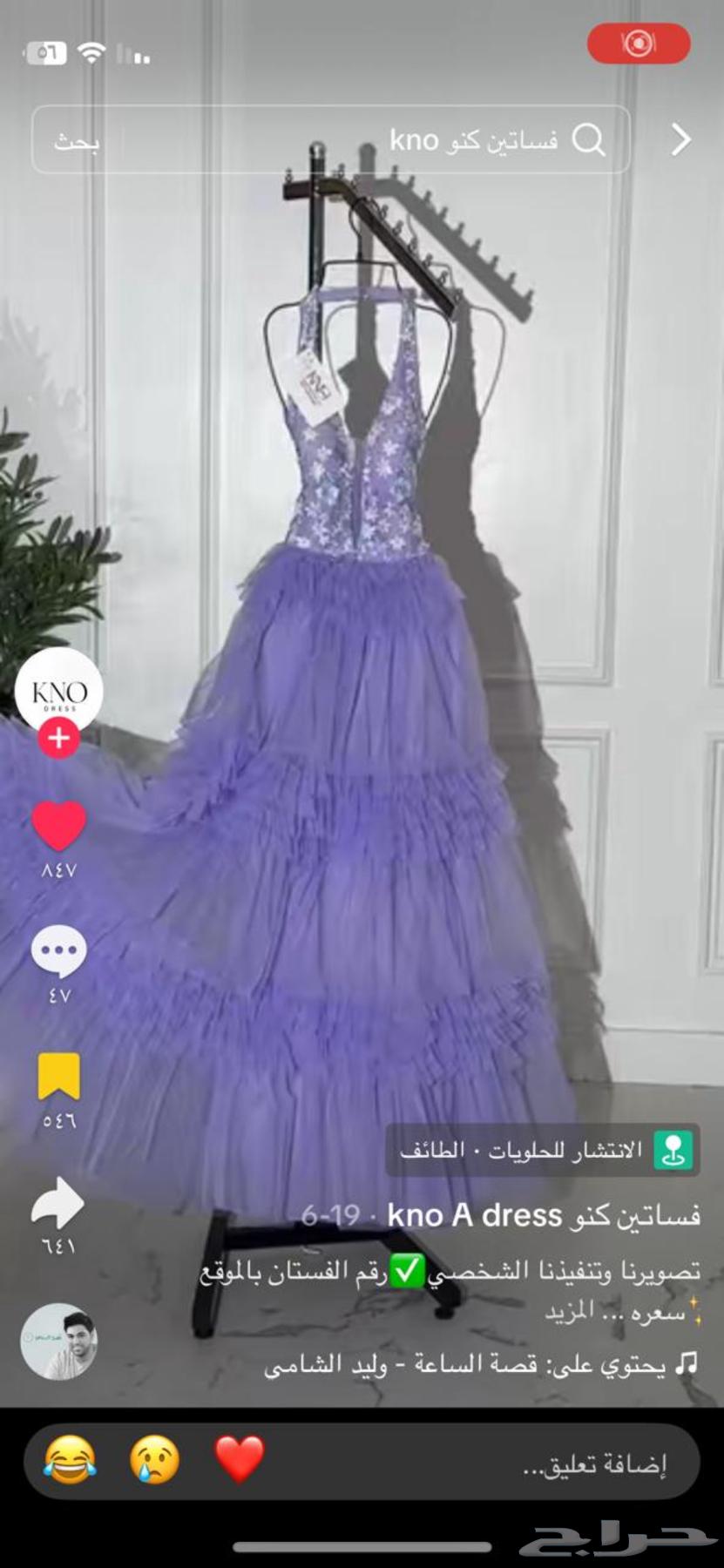Send the crying emoji reaction

click(154, 1461)
